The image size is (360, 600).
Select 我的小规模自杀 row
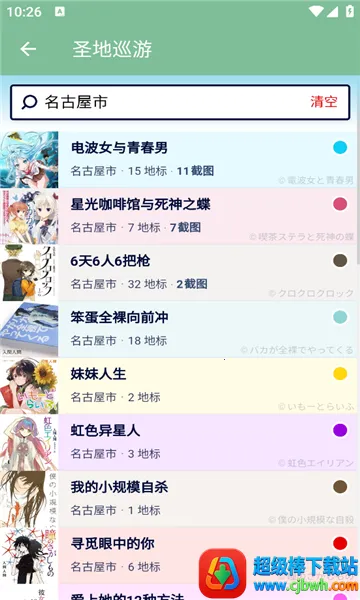178,499
